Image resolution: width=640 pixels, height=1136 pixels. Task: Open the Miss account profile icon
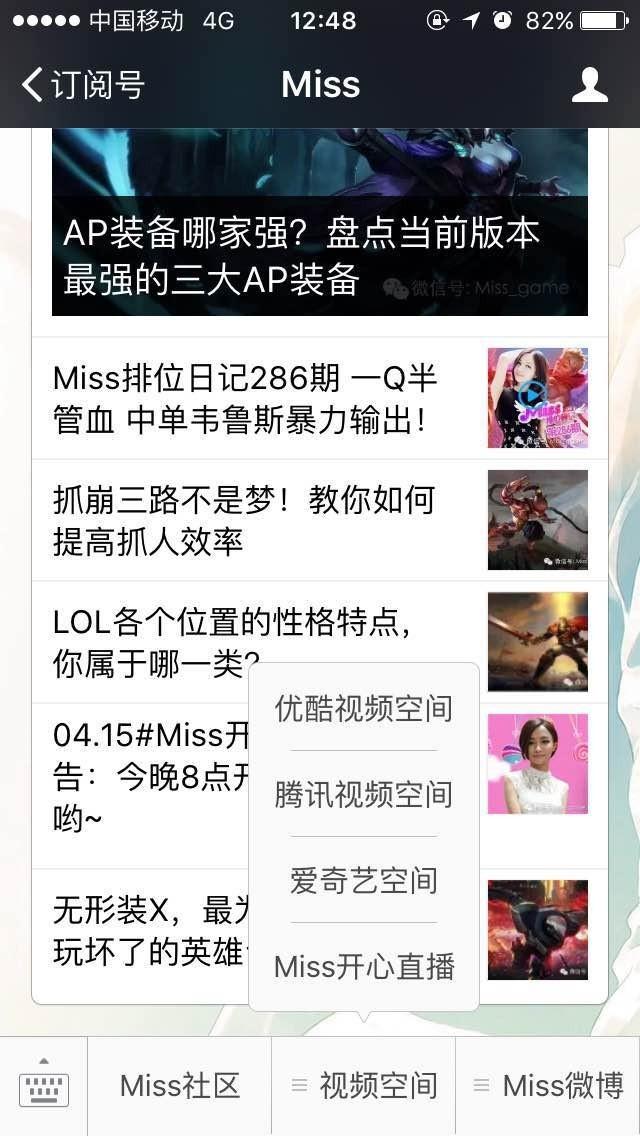[x=589, y=85]
